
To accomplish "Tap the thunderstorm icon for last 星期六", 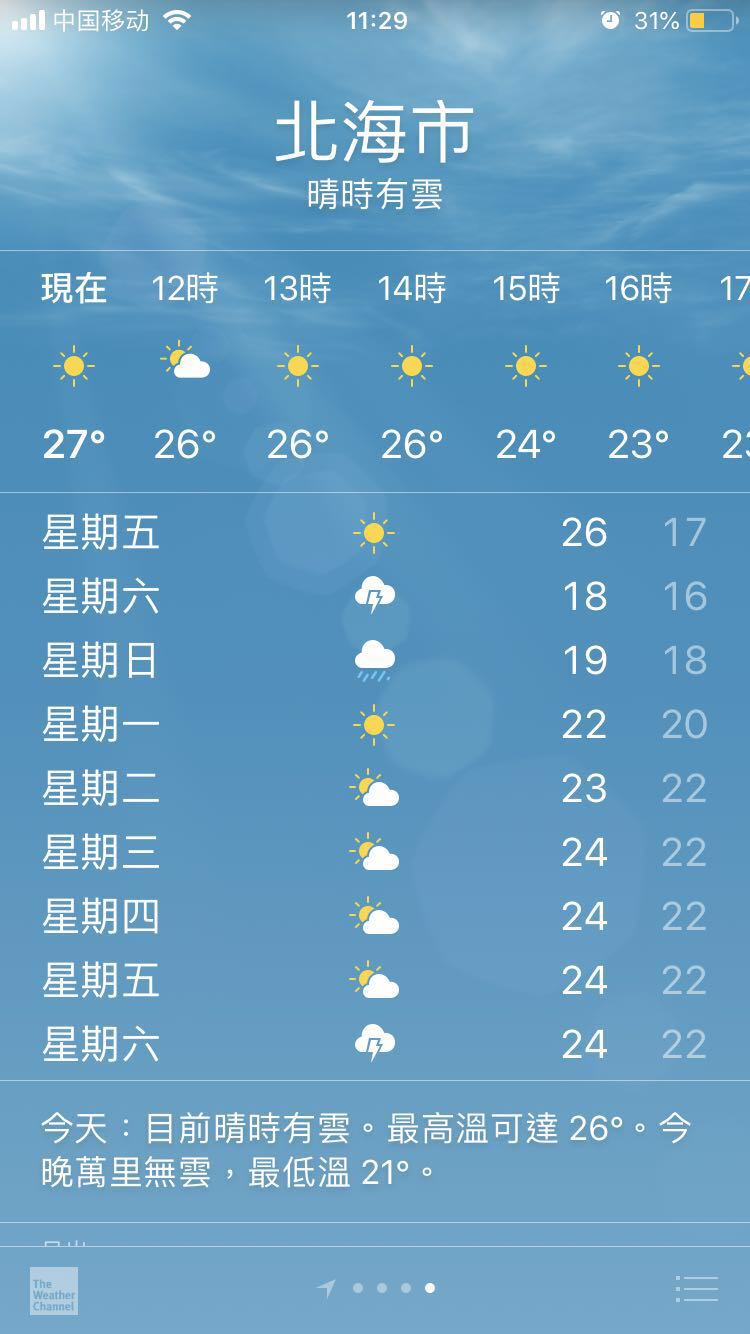I will [x=375, y=1043].
